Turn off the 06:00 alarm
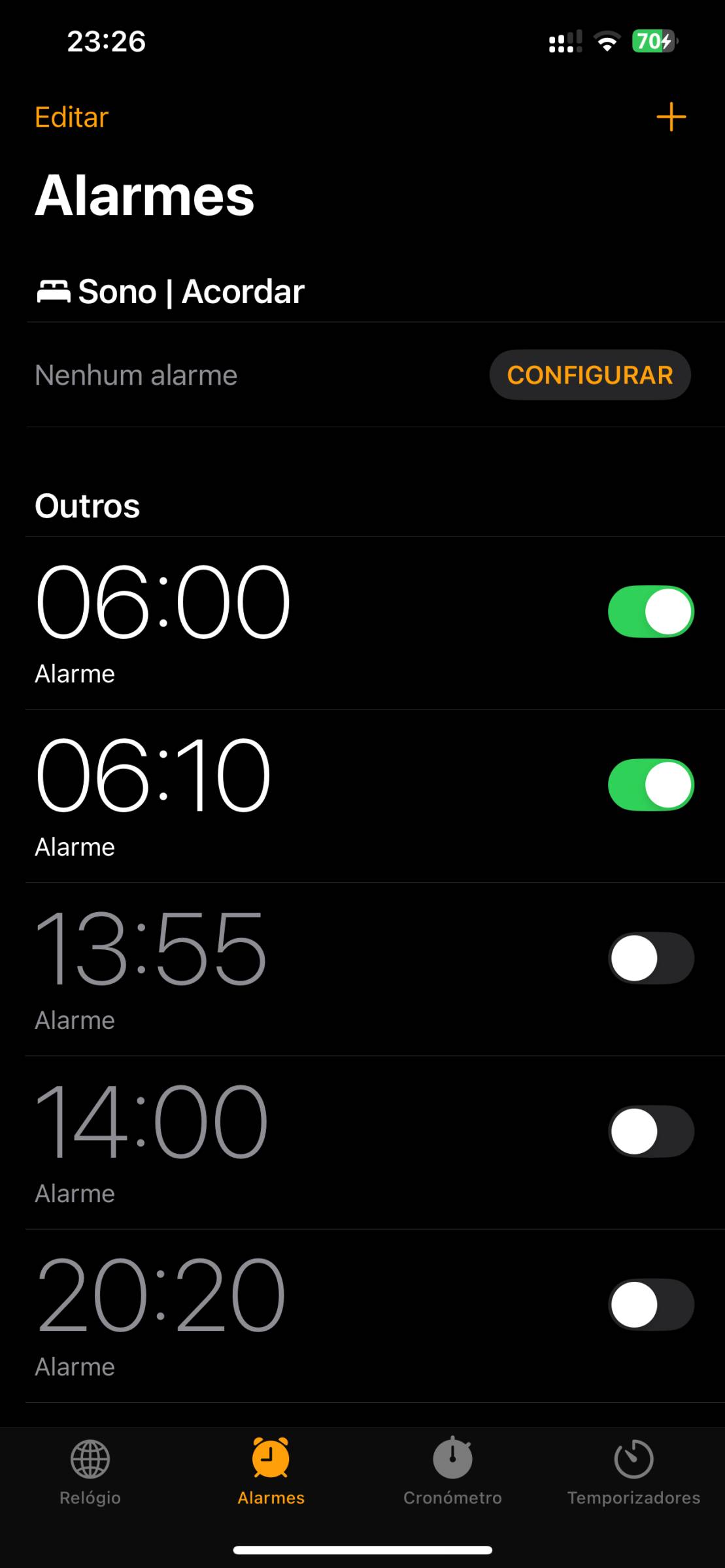 pyautogui.click(x=650, y=612)
